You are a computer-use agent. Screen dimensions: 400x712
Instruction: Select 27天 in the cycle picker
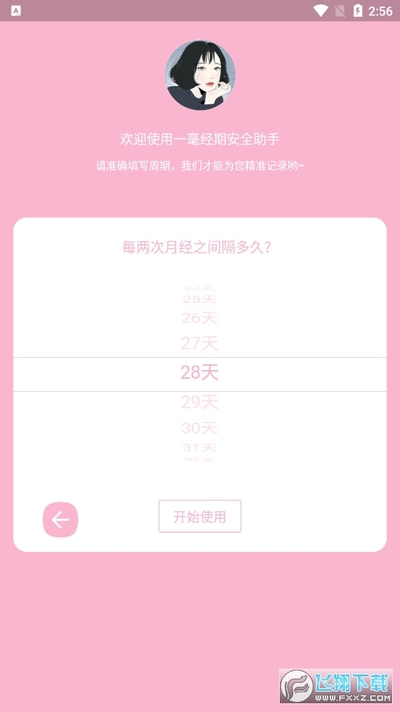click(200, 343)
